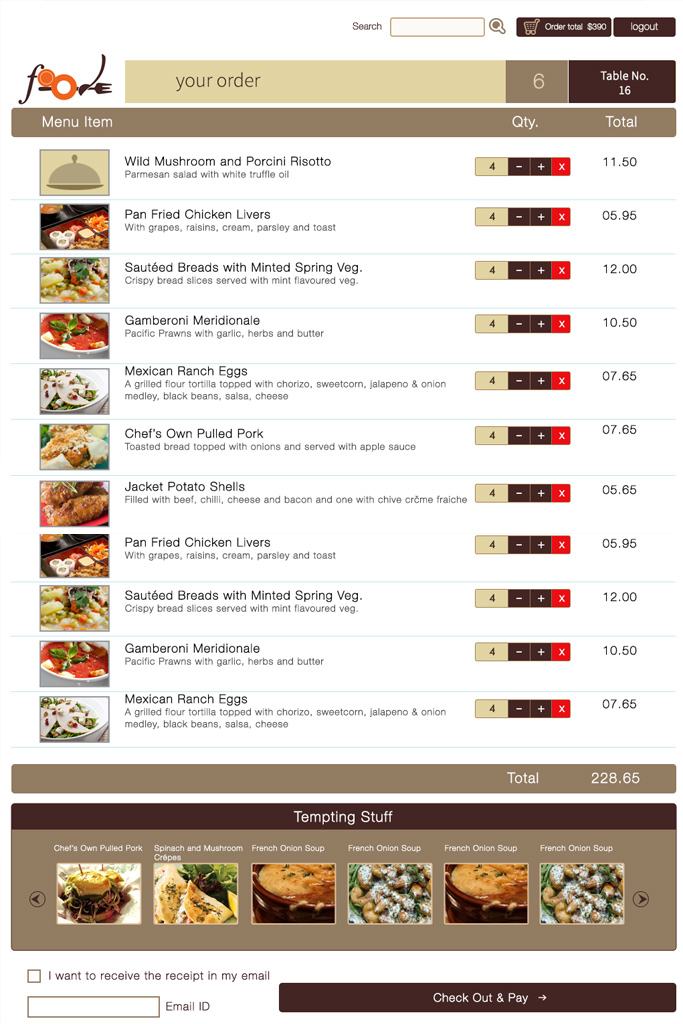Tap Check Out & Pay
This screenshot has width=683, height=1024.
click(477, 997)
